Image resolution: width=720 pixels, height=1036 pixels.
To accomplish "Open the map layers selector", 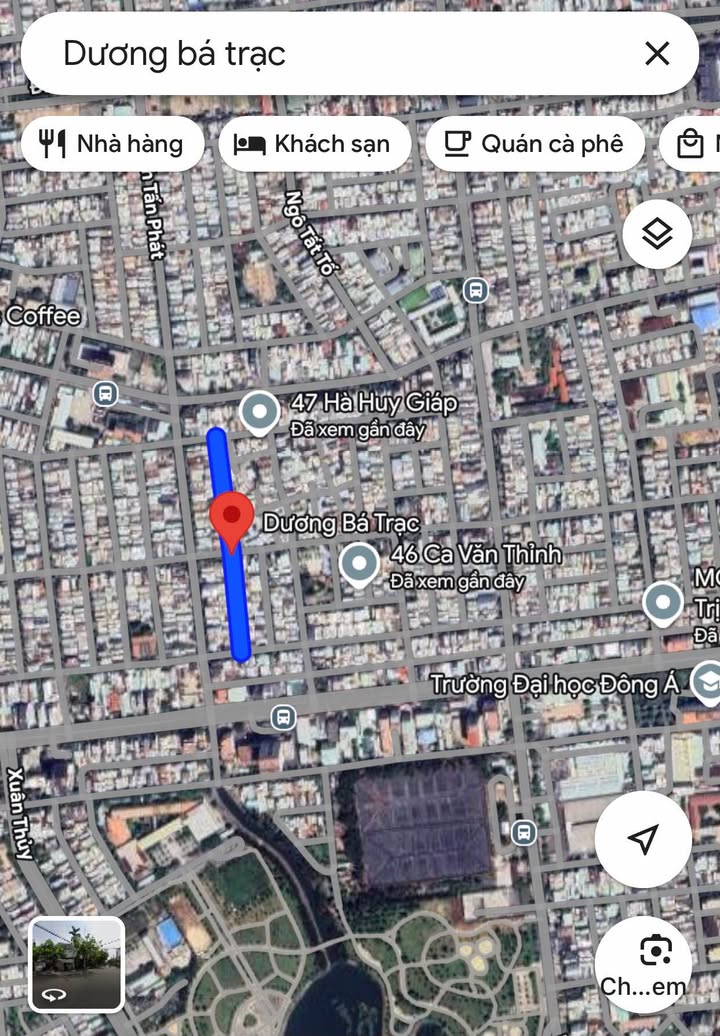I will (657, 234).
